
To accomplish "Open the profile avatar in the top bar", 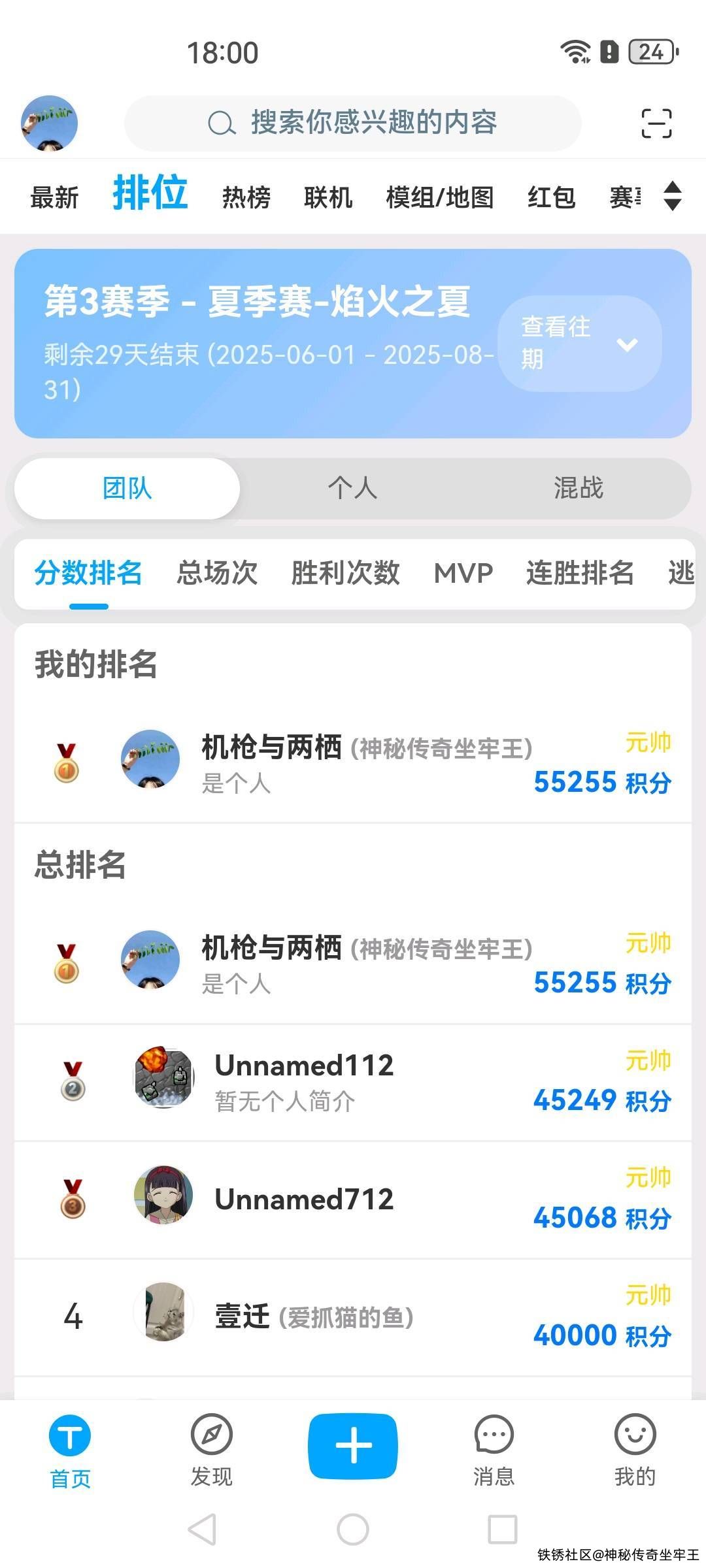I will (x=49, y=123).
